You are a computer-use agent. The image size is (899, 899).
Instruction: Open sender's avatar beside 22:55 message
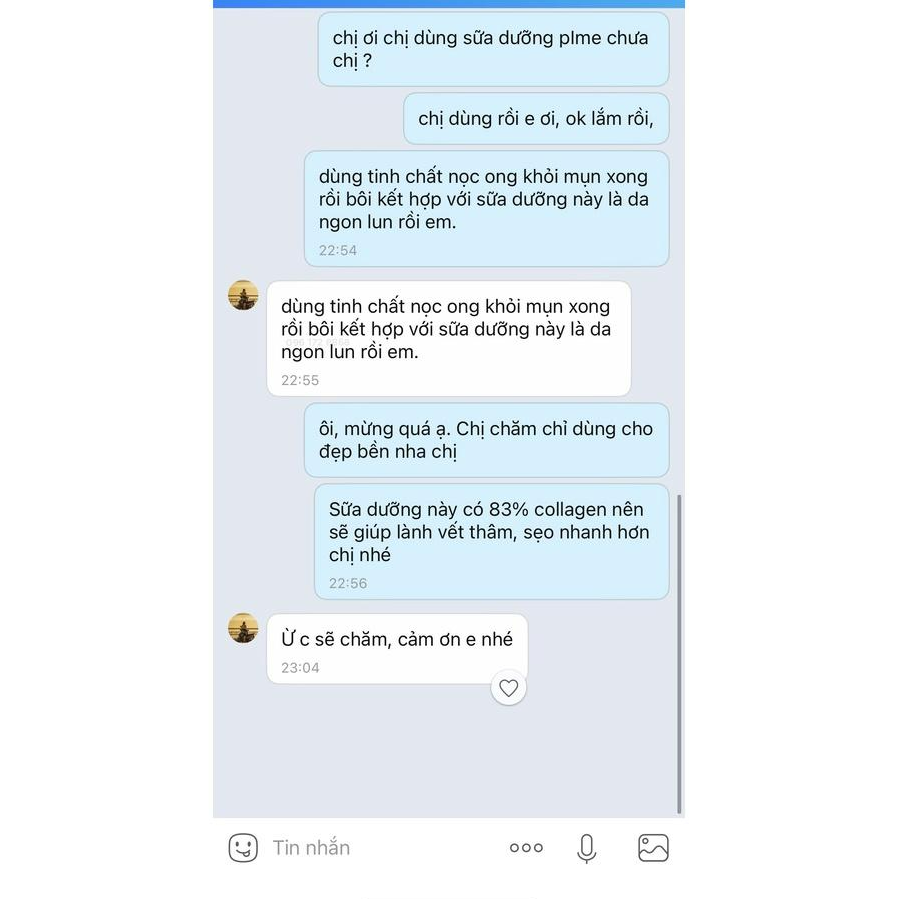(x=243, y=295)
